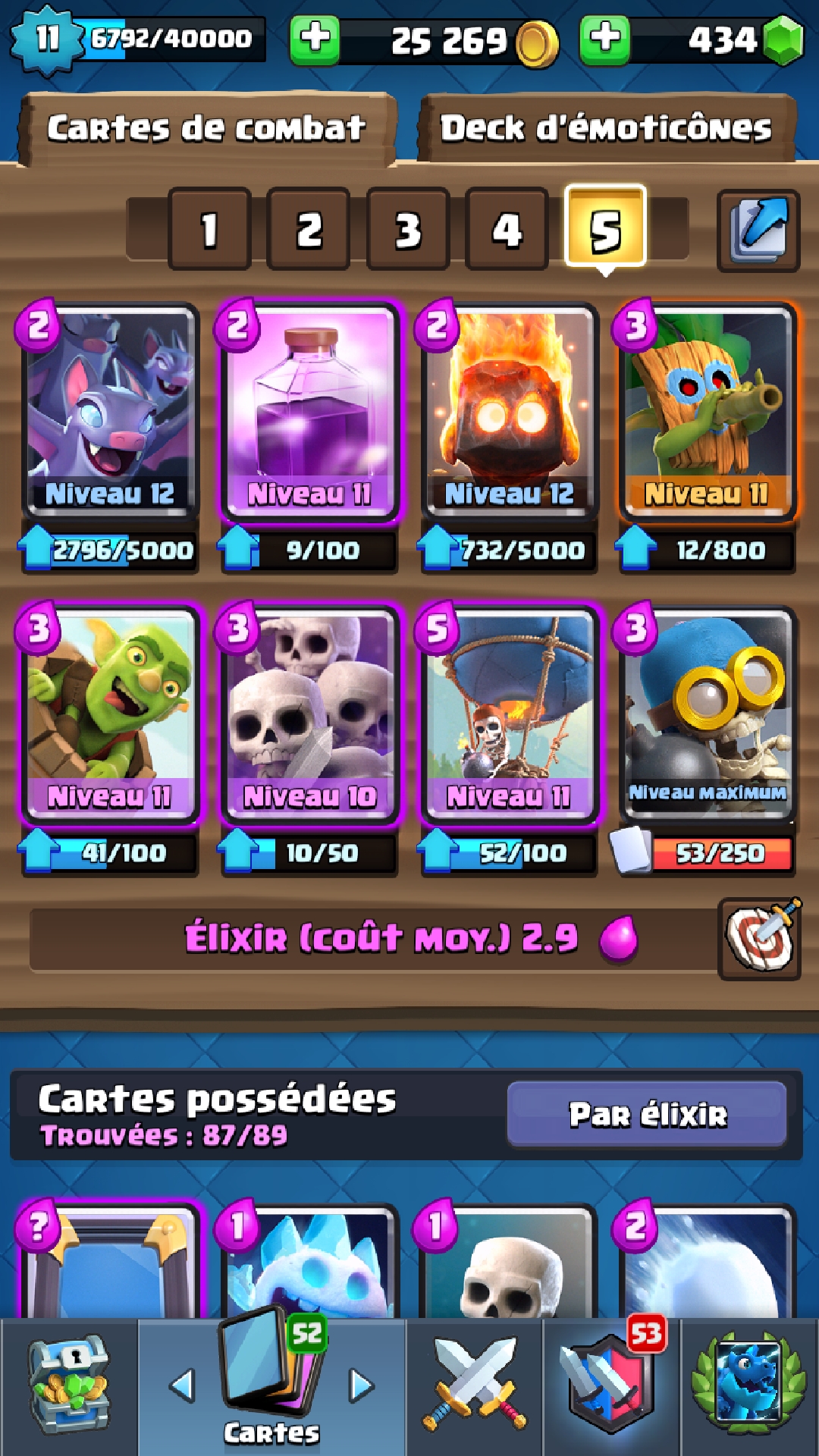Image resolution: width=819 pixels, height=1456 pixels.
Task: Tap the plus button to buy gems
Action: pos(604,38)
